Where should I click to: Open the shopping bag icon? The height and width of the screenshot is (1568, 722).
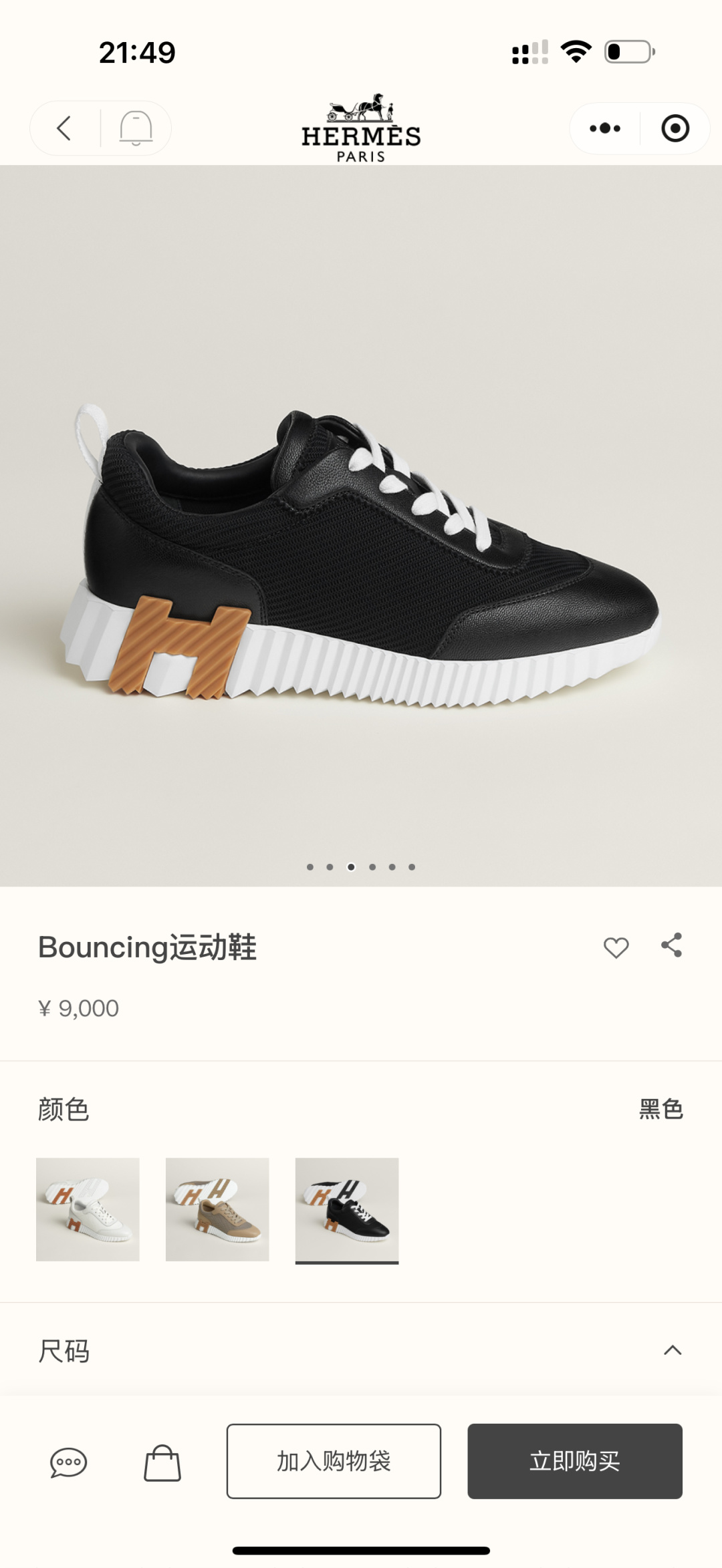pos(162,1462)
